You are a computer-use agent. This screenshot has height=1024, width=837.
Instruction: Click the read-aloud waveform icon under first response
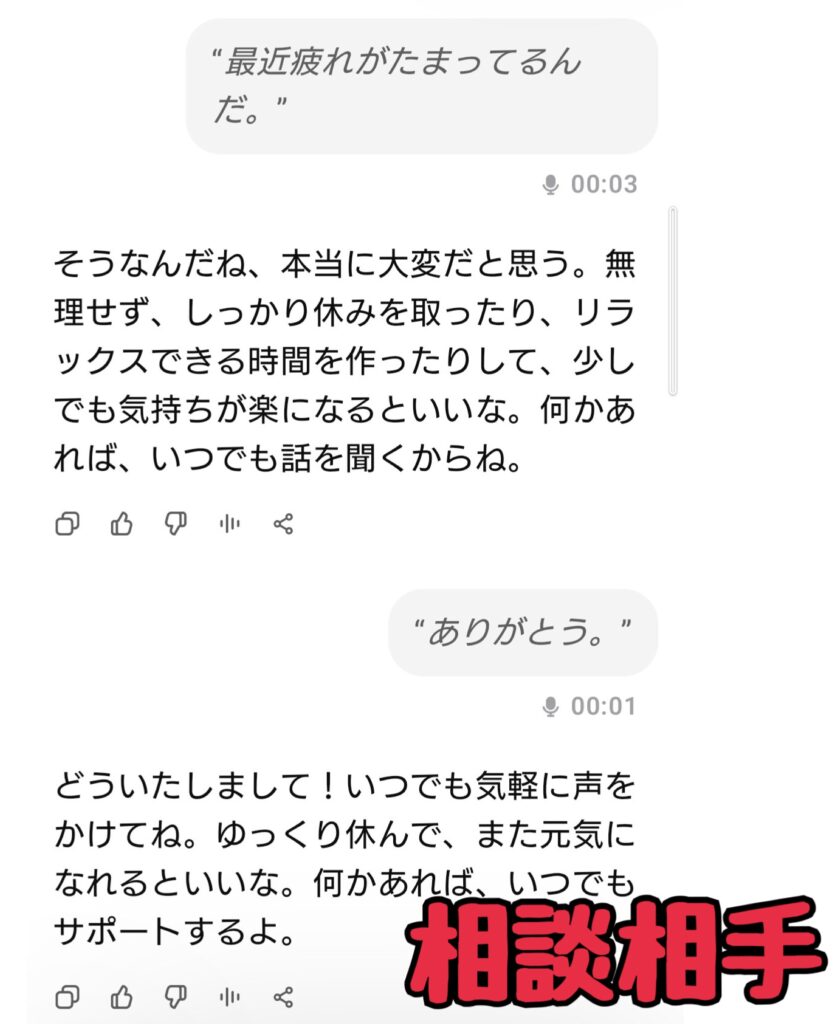click(x=228, y=522)
